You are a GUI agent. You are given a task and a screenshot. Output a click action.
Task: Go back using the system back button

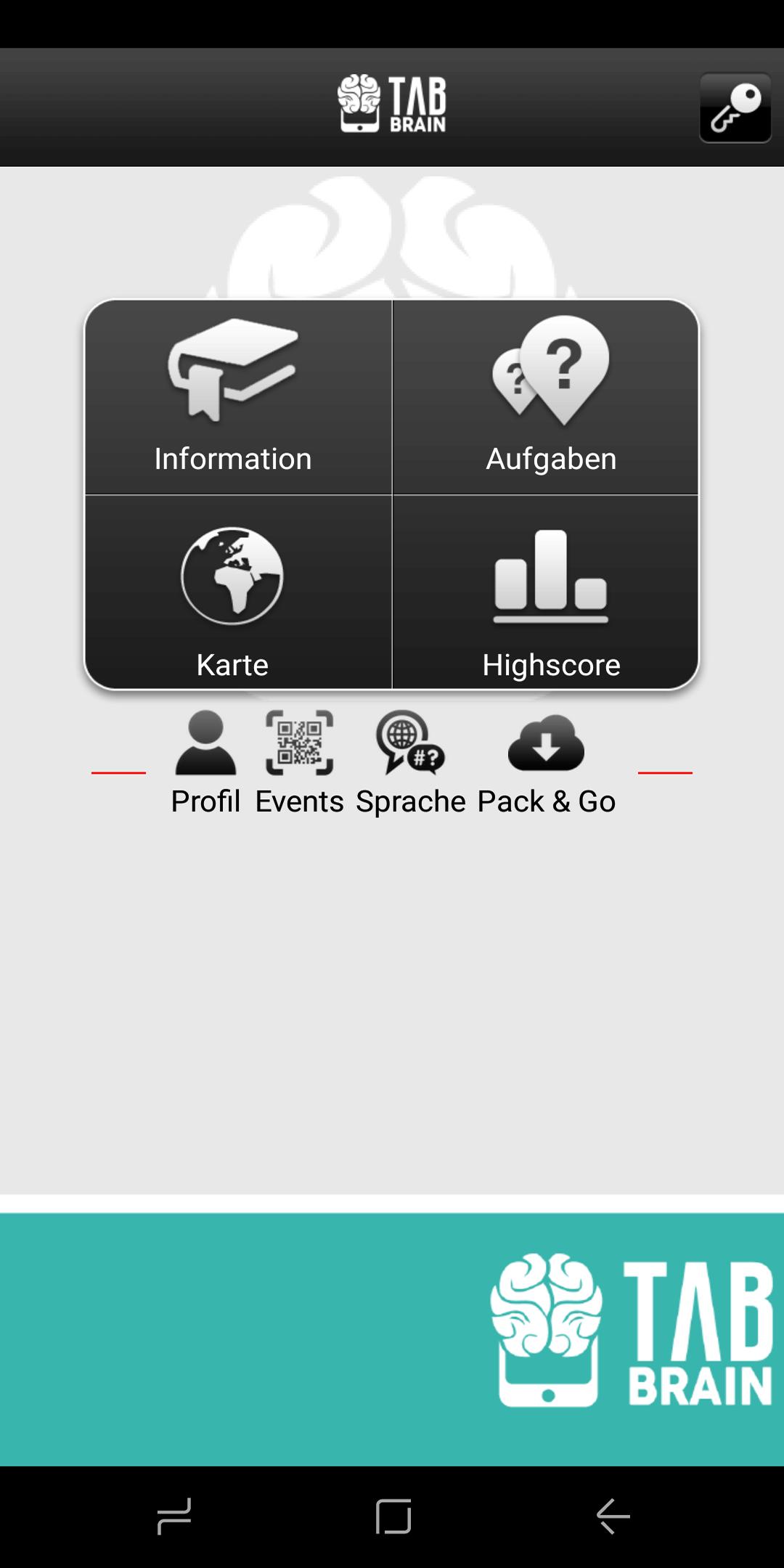[613, 1516]
